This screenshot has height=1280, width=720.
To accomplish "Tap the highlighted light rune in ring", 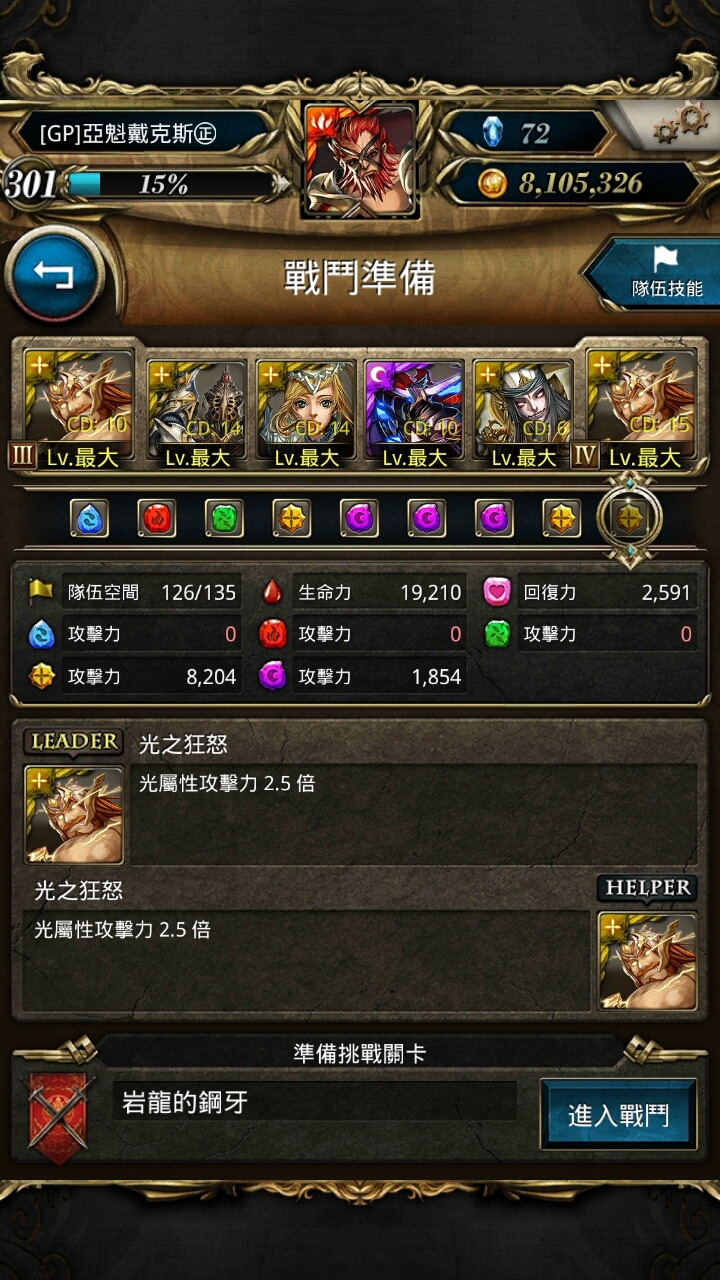I will pos(628,518).
